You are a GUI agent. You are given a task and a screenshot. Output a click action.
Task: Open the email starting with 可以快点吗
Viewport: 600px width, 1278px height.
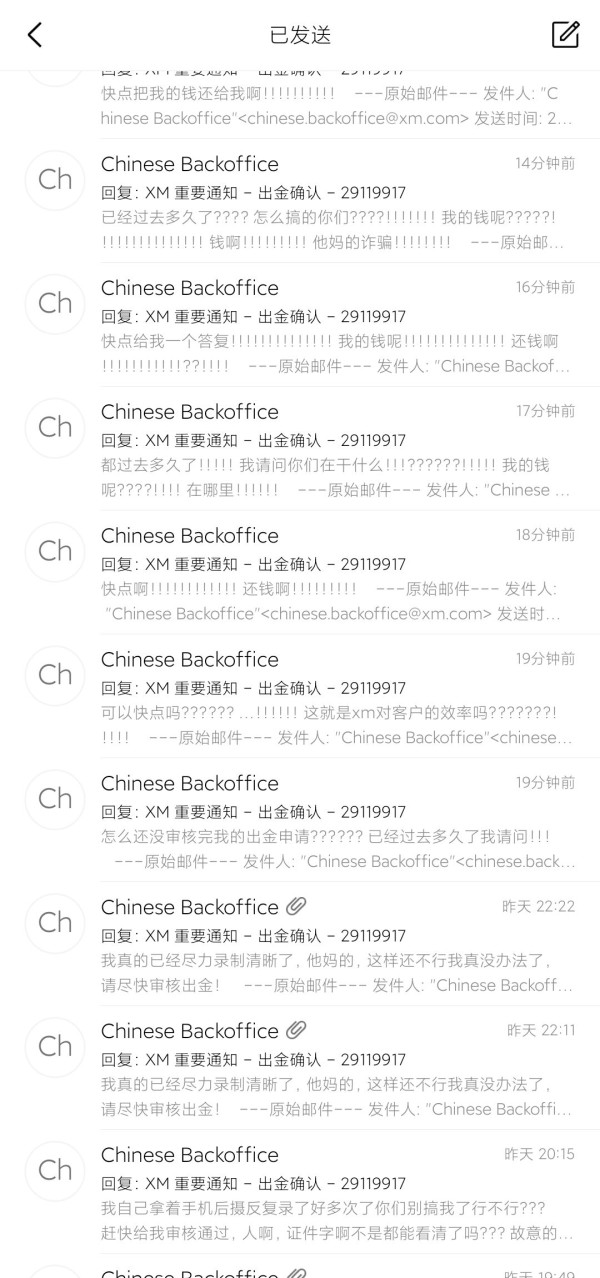pyautogui.click(x=300, y=698)
